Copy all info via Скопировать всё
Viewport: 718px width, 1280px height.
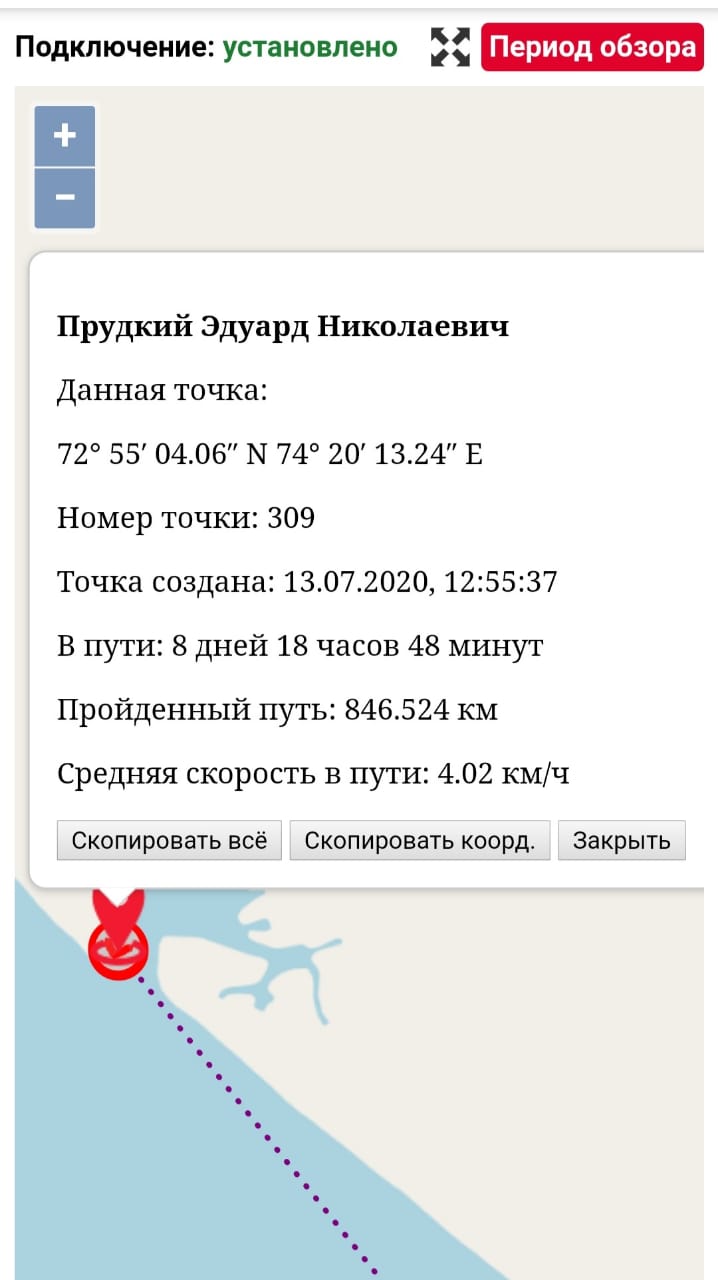coord(169,841)
